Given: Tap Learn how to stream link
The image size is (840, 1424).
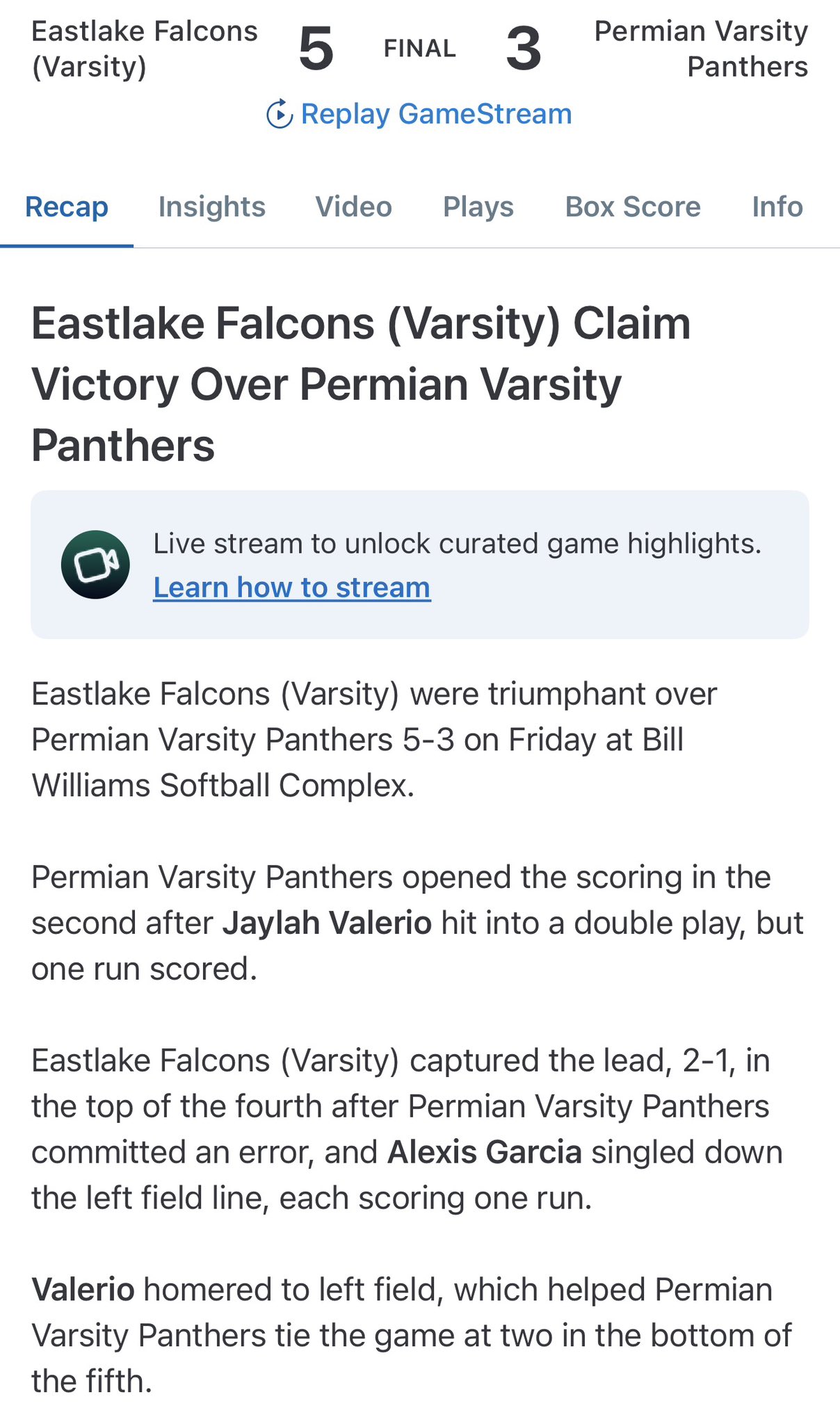Looking at the screenshot, I should coord(291,588).
